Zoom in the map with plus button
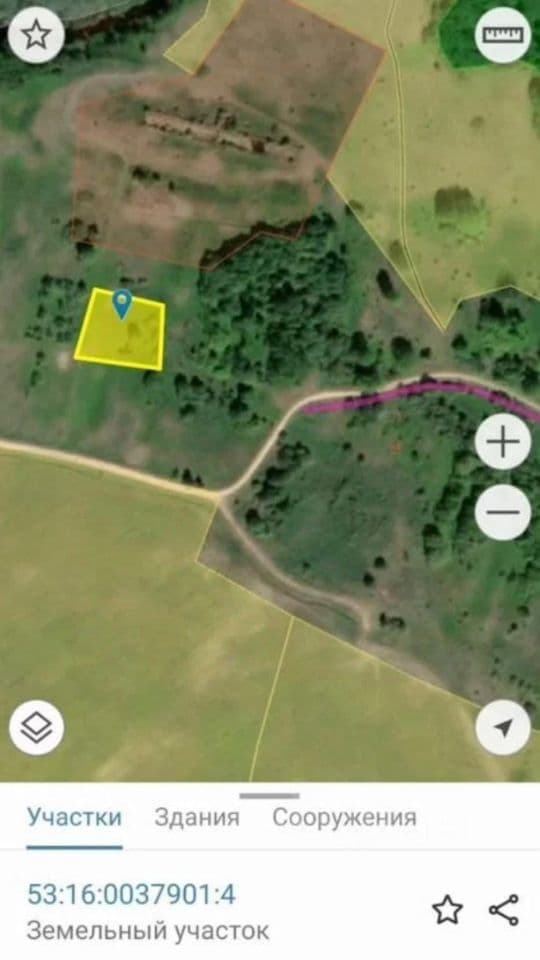540x960 pixels. click(503, 441)
